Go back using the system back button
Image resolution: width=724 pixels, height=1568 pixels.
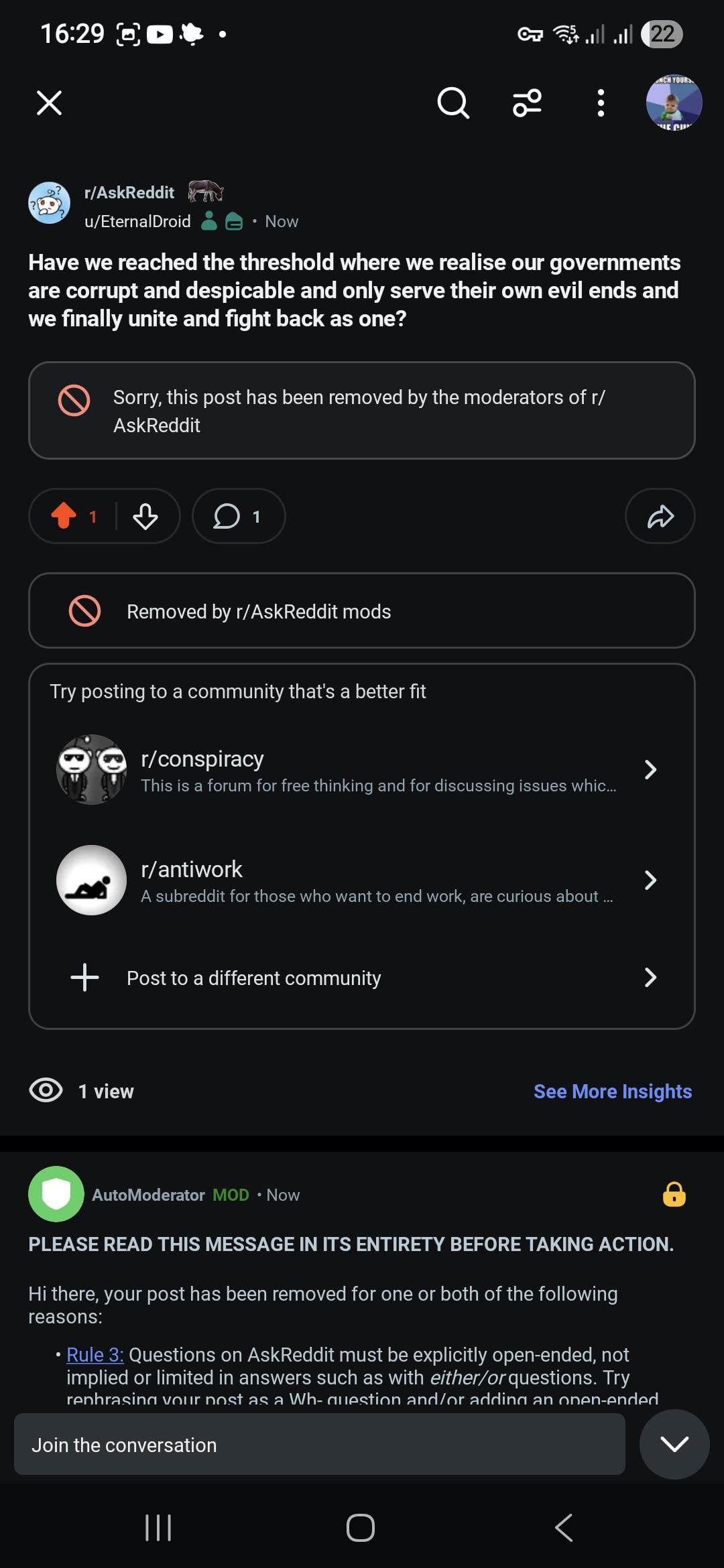click(564, 1528)
